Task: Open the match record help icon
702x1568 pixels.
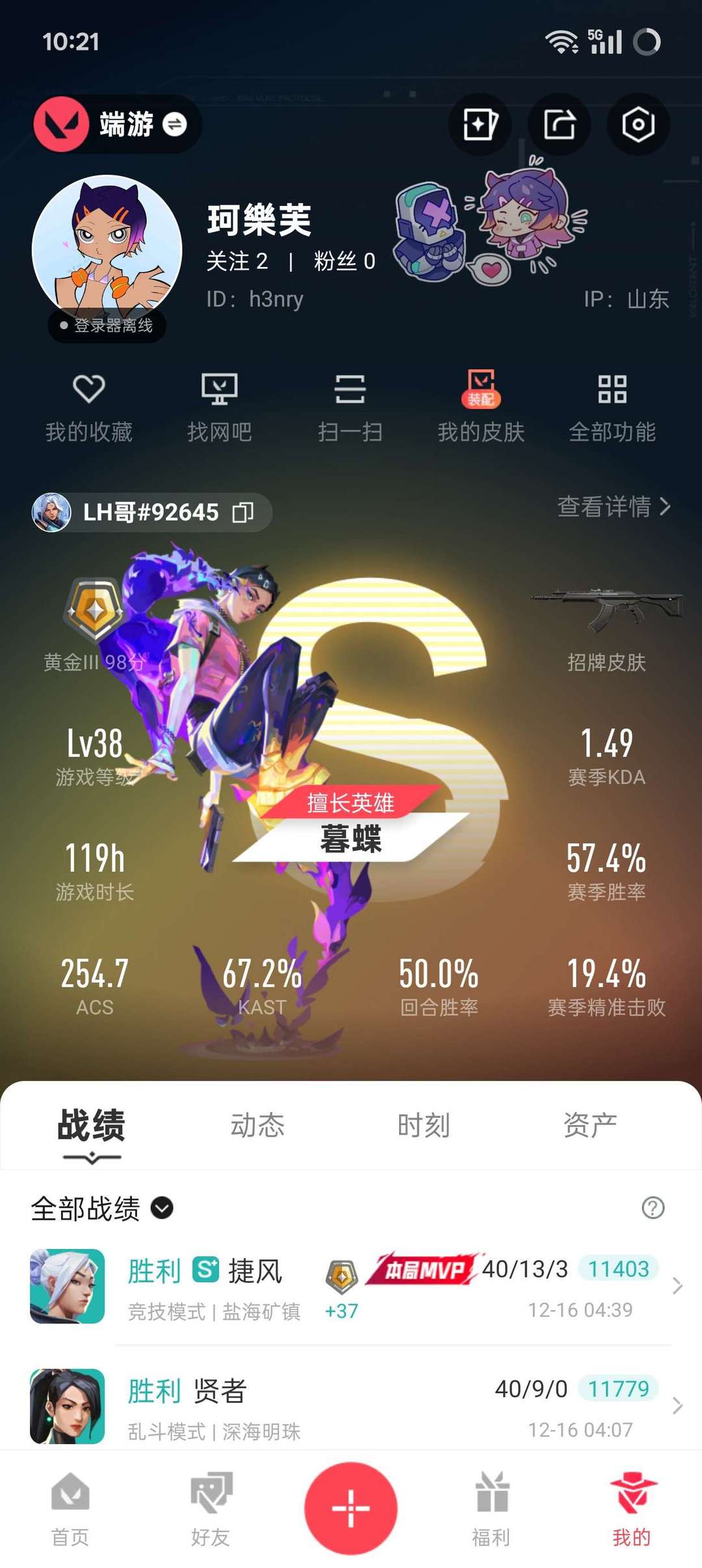Action: click(653, 1208)
